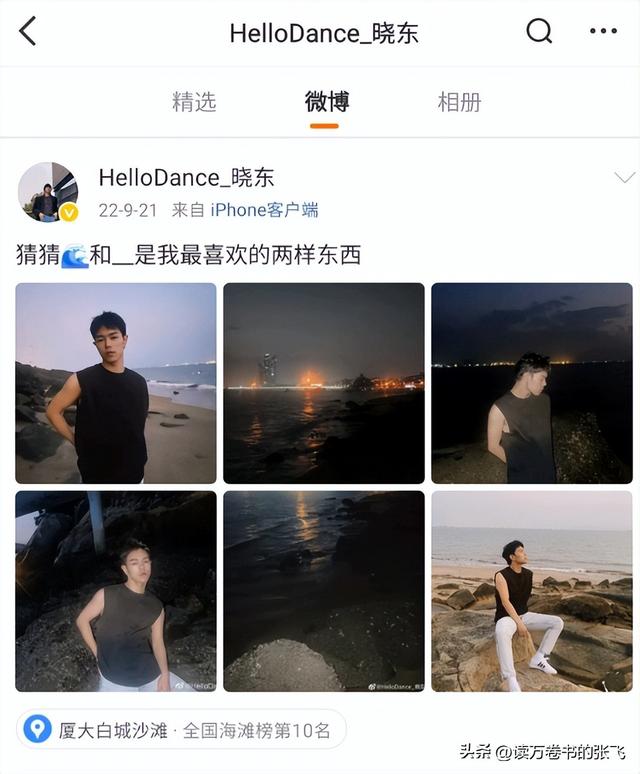Open the night skyline seascape photo
Viewport: 640px width, 774px height.
click(x=323, y=383)
